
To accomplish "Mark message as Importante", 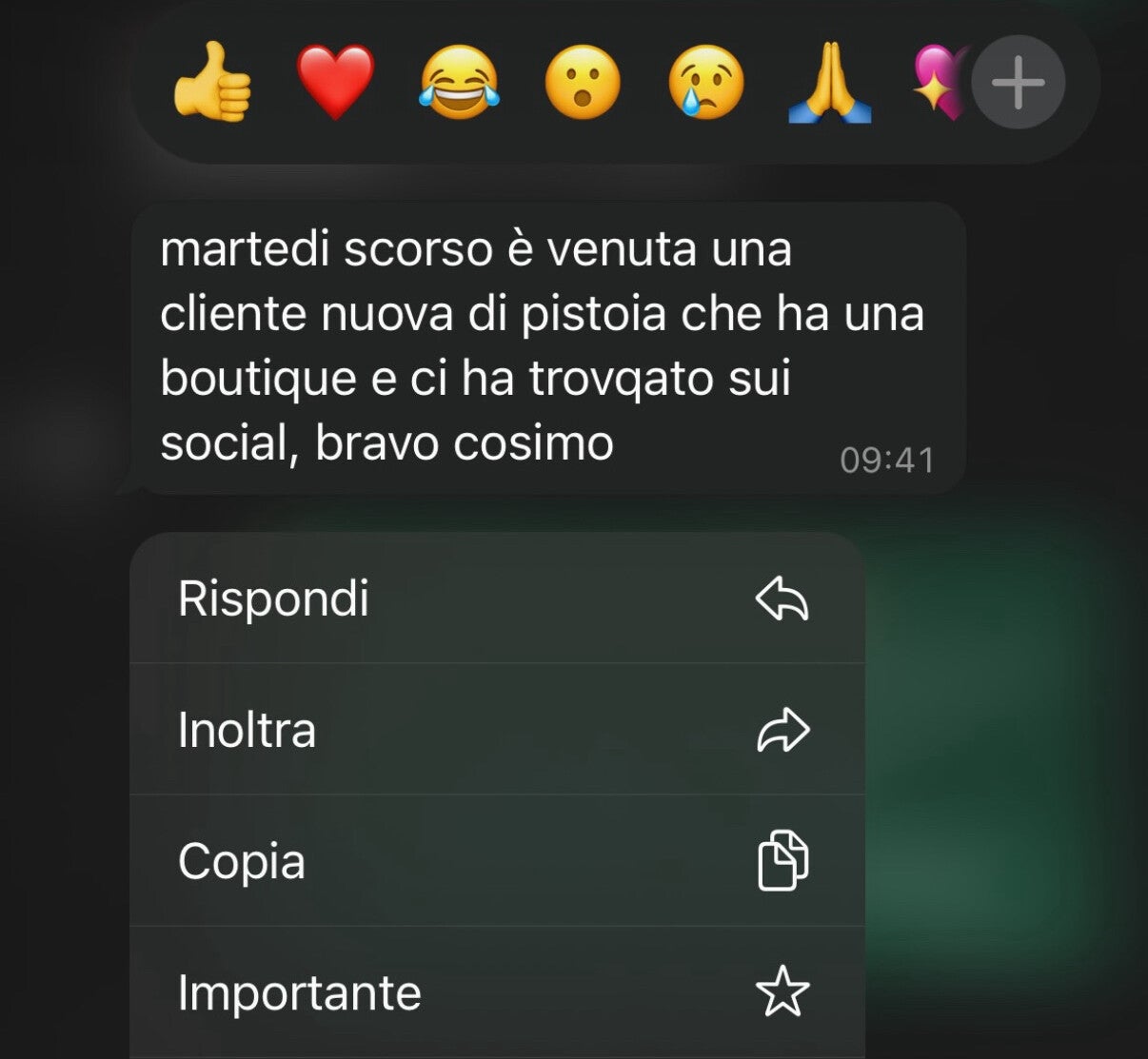I will (x=496, y=992).
